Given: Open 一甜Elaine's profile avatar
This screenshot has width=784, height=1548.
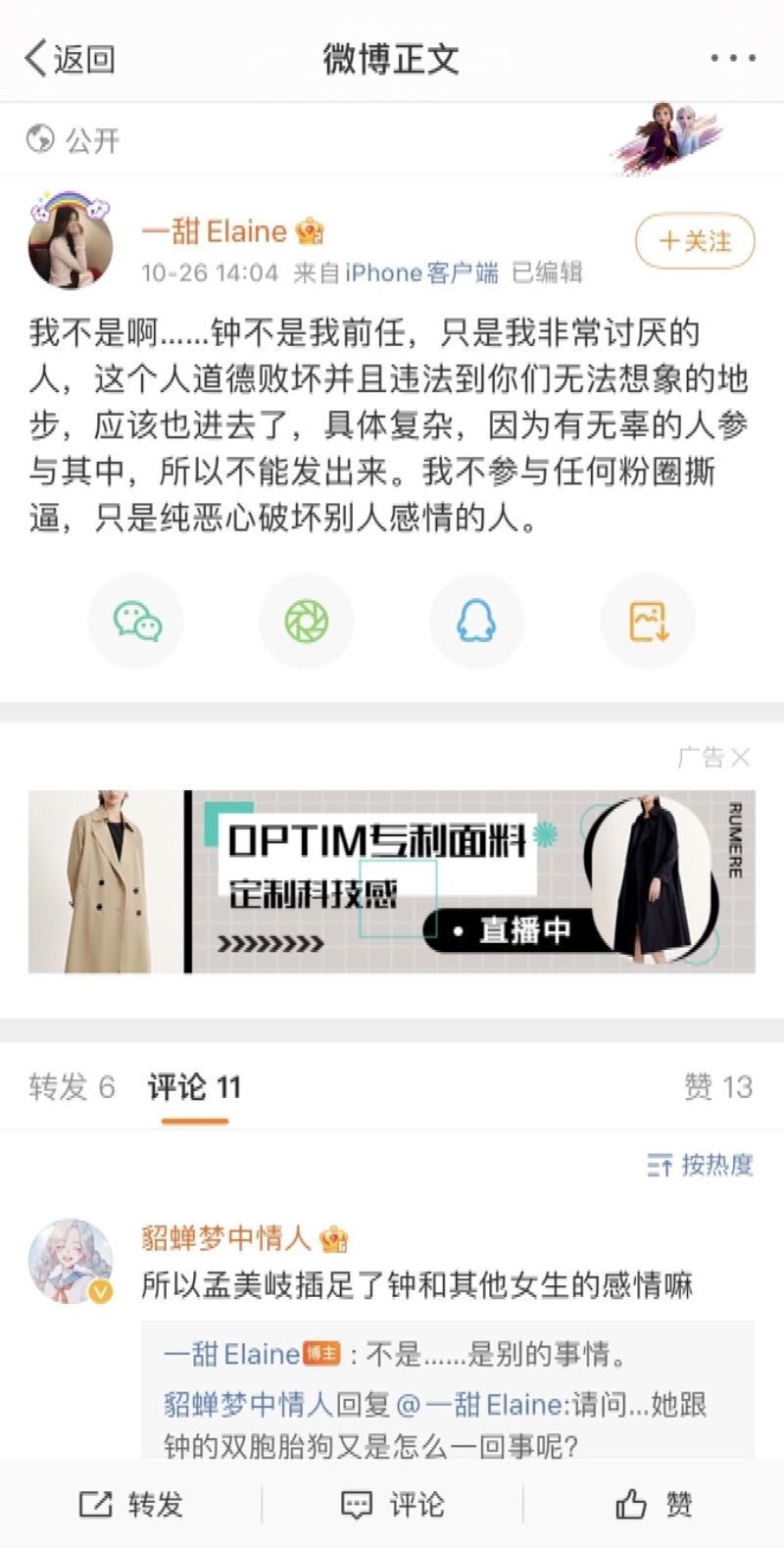Looking at the screenshot, I should 71,241.
